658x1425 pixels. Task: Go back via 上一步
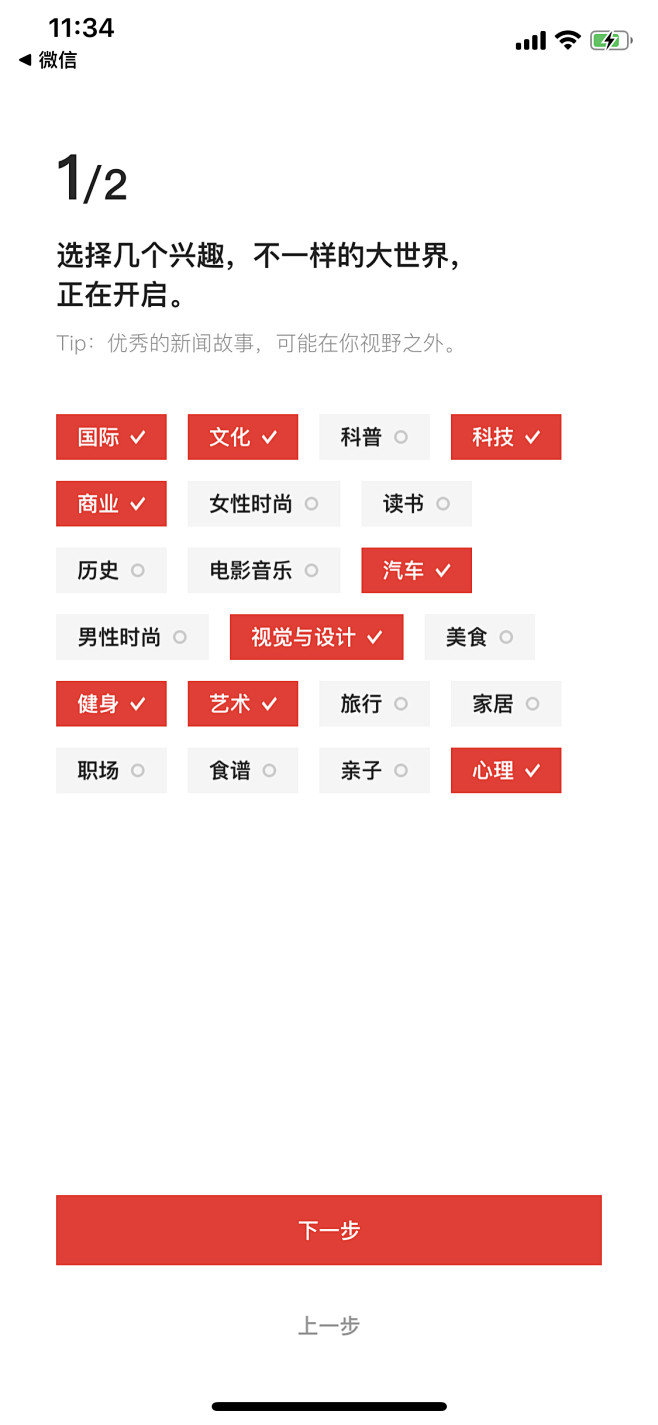coord(329,1326)
